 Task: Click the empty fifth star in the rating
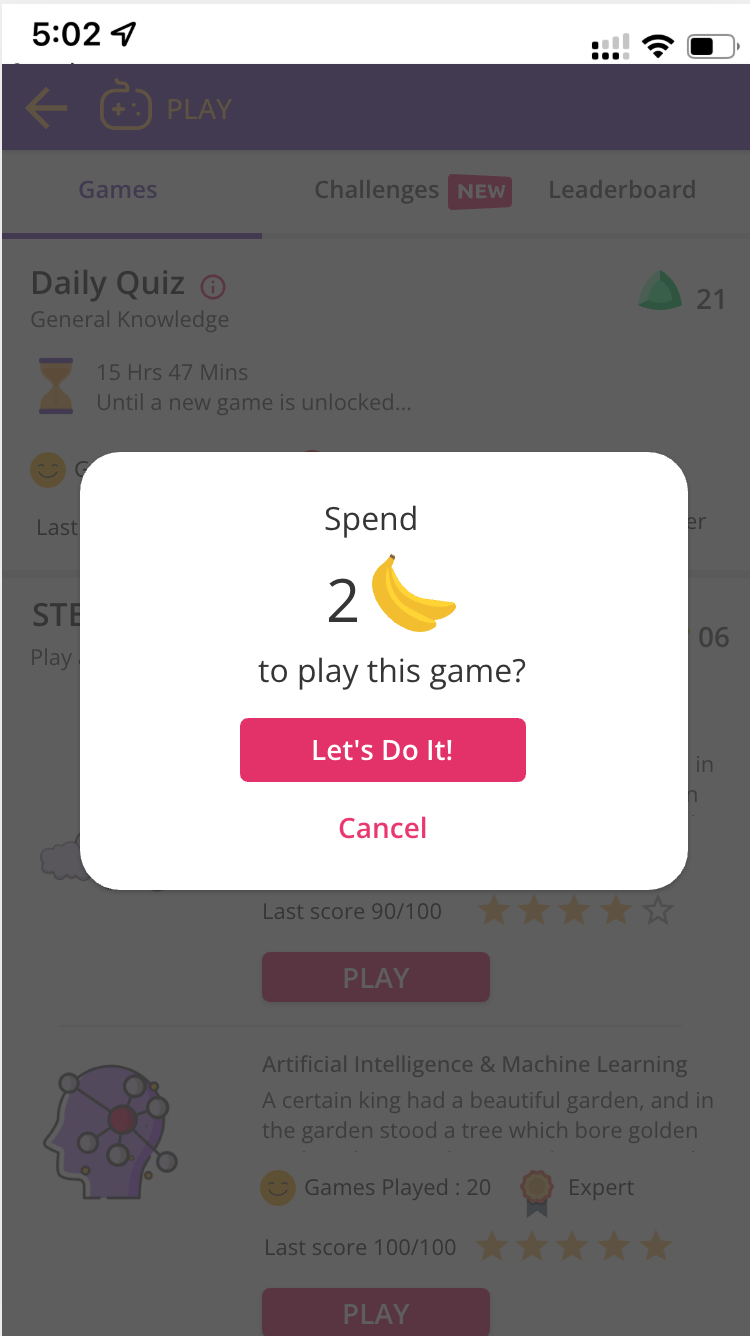click(x=658, y=911)
